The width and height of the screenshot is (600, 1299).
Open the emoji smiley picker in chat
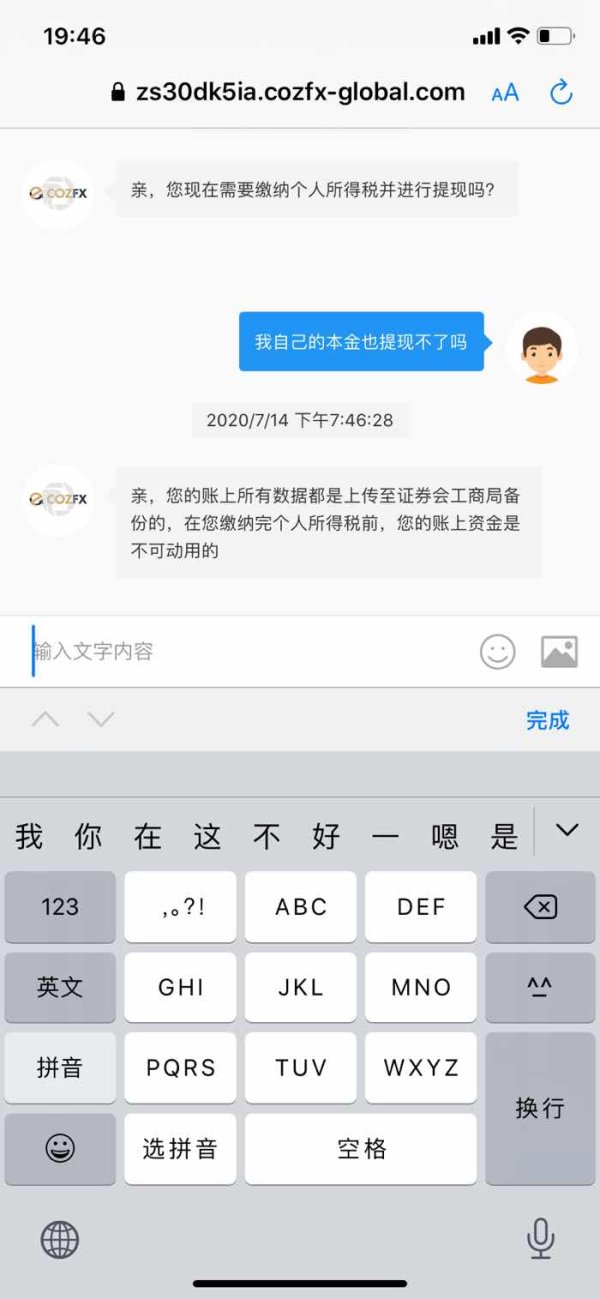click(498, 652)
